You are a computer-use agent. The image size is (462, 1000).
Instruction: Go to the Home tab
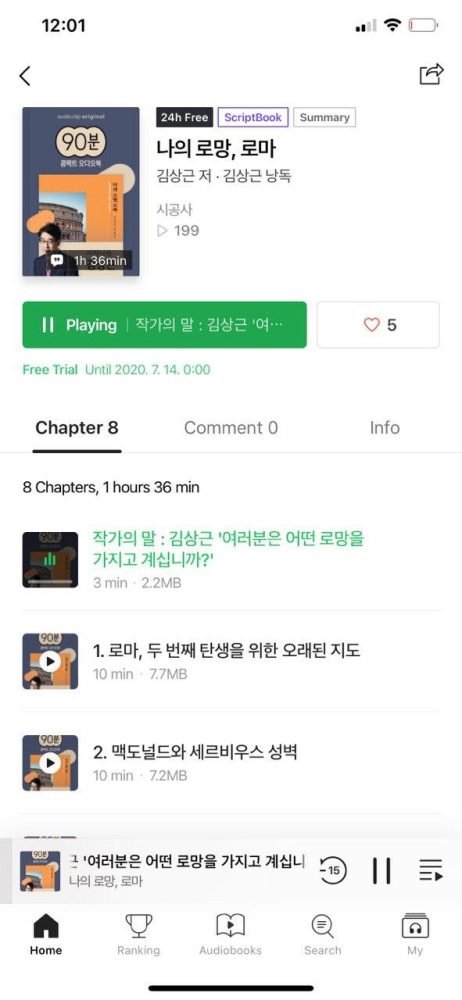[x=46, y=934]
